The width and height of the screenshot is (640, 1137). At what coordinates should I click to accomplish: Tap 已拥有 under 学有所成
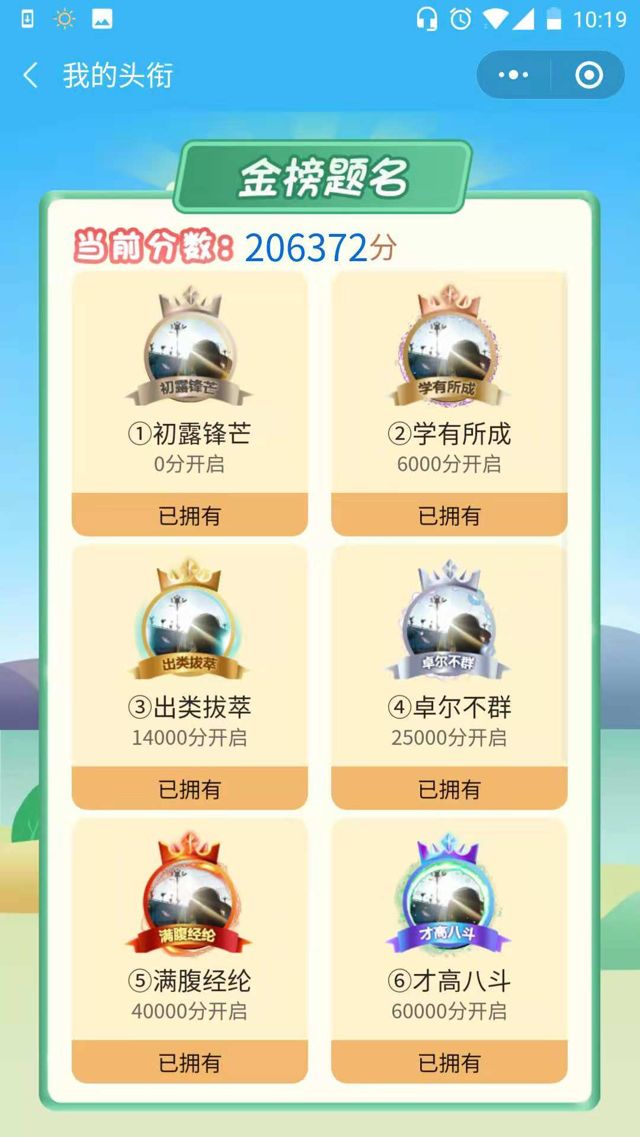click(x=449, y=516)
